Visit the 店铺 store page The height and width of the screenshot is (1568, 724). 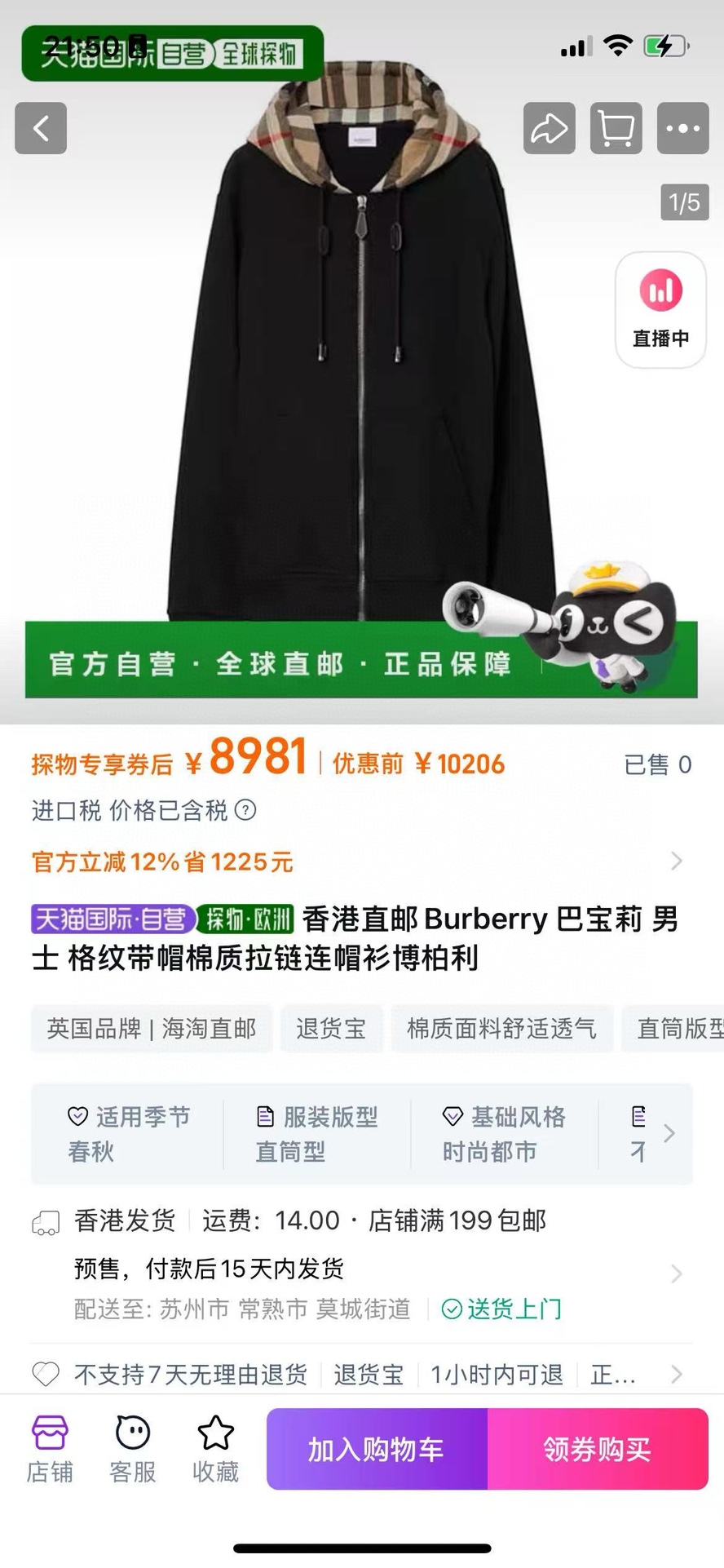(x=50, y=1448)
